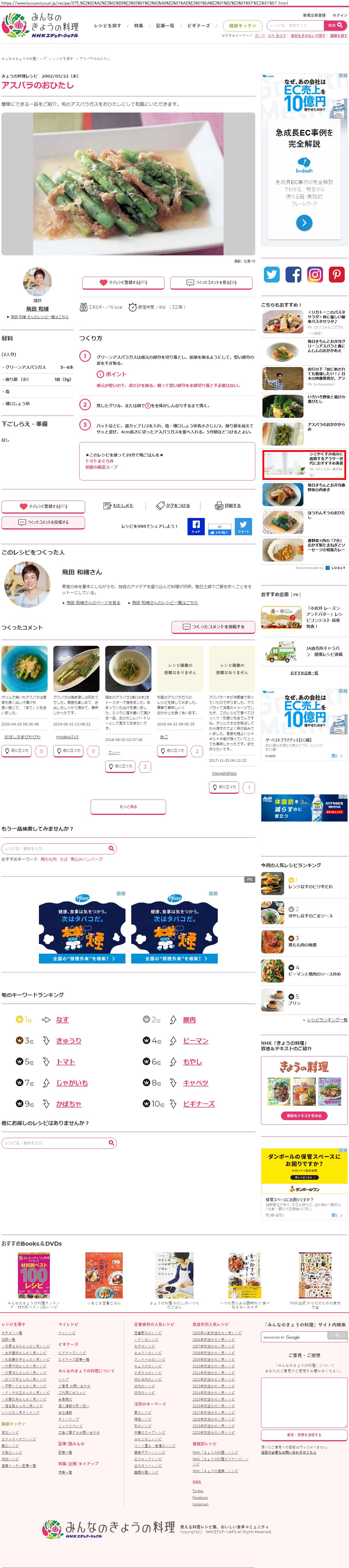Go to the 特集 section
The width and height of the screenshot is (349, 1568).
139,26
